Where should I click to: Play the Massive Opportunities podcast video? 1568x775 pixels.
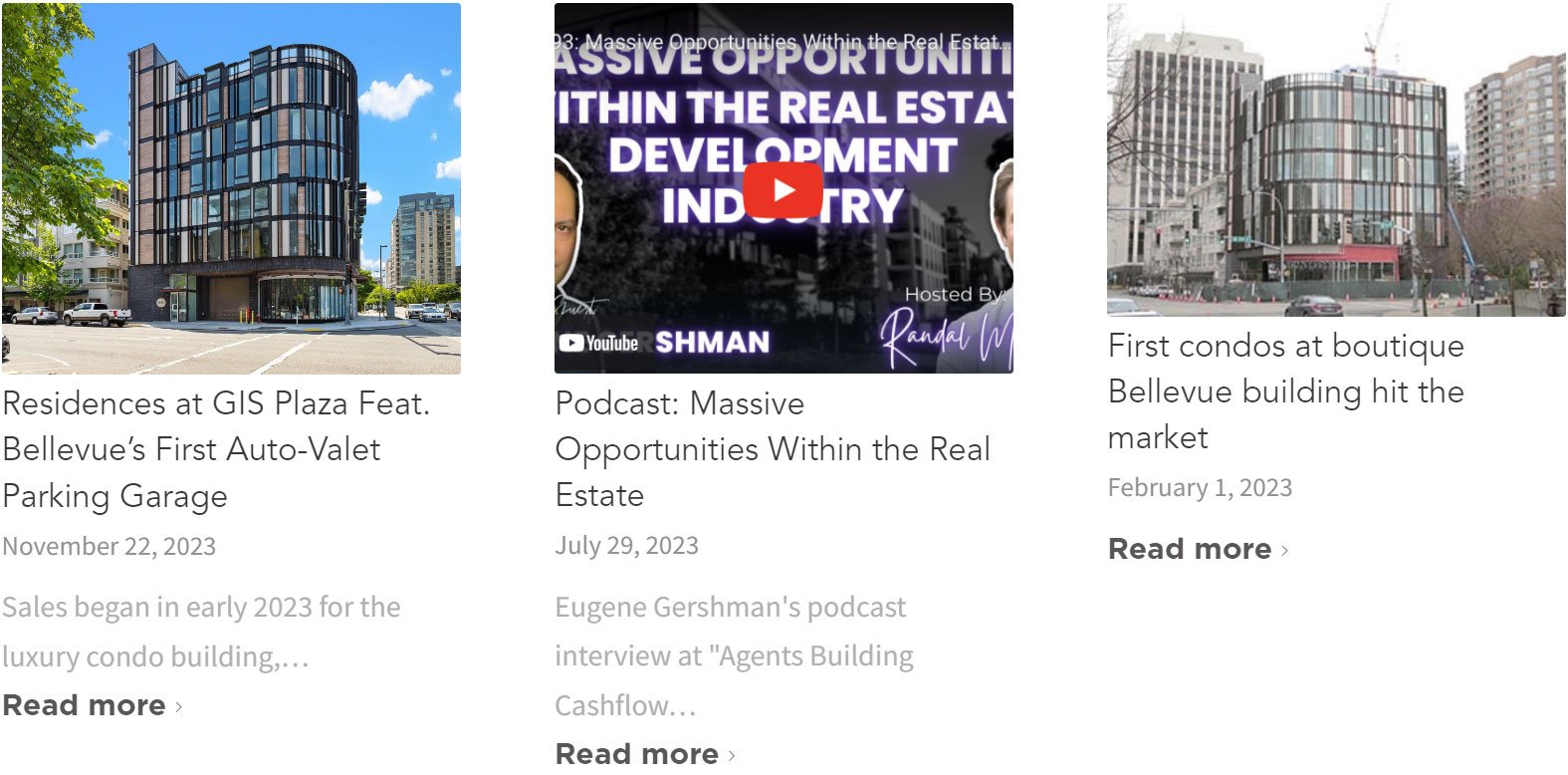tap(783, 189)
